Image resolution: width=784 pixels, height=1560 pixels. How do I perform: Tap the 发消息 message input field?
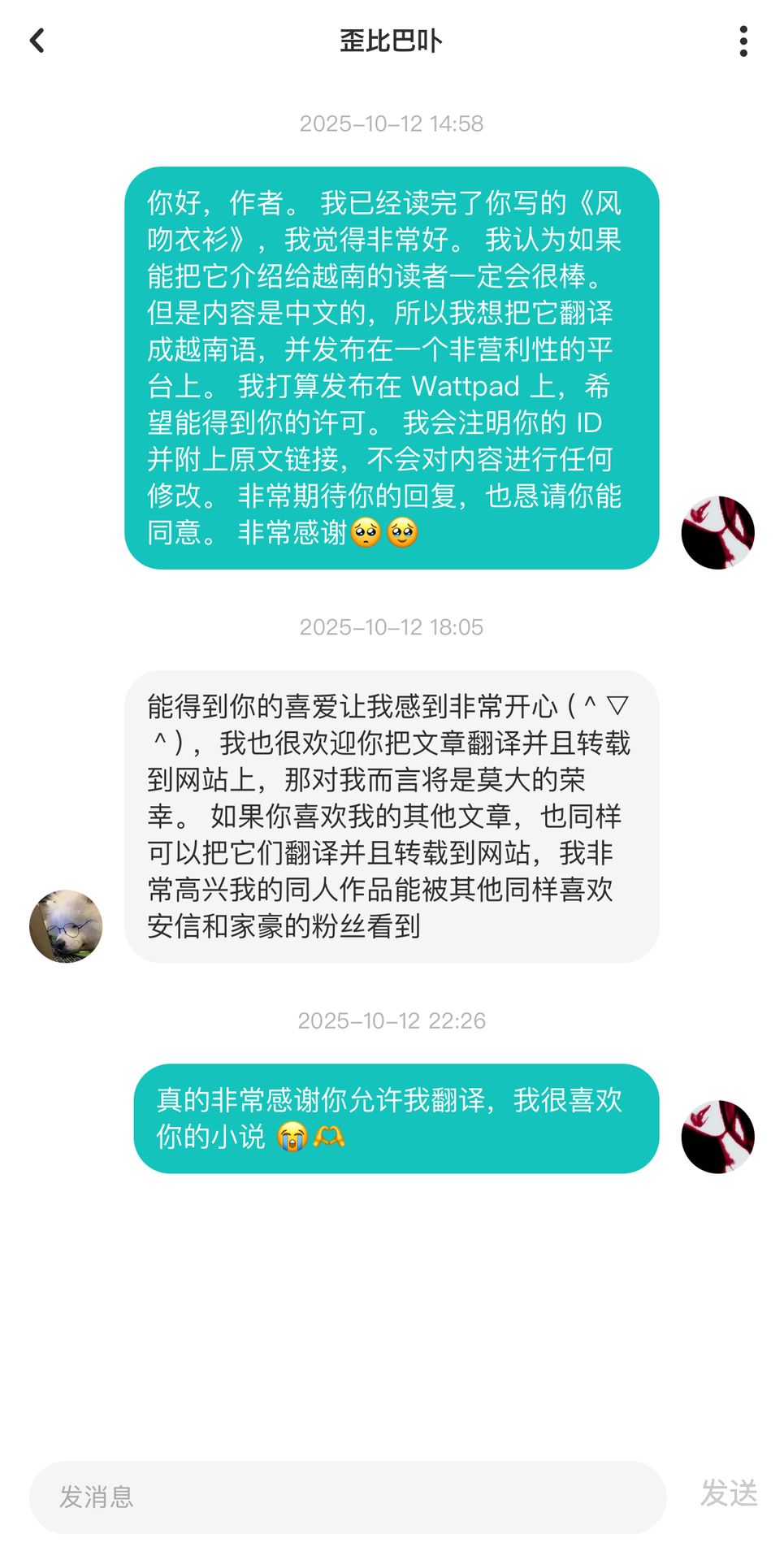tap(348, 1497)
